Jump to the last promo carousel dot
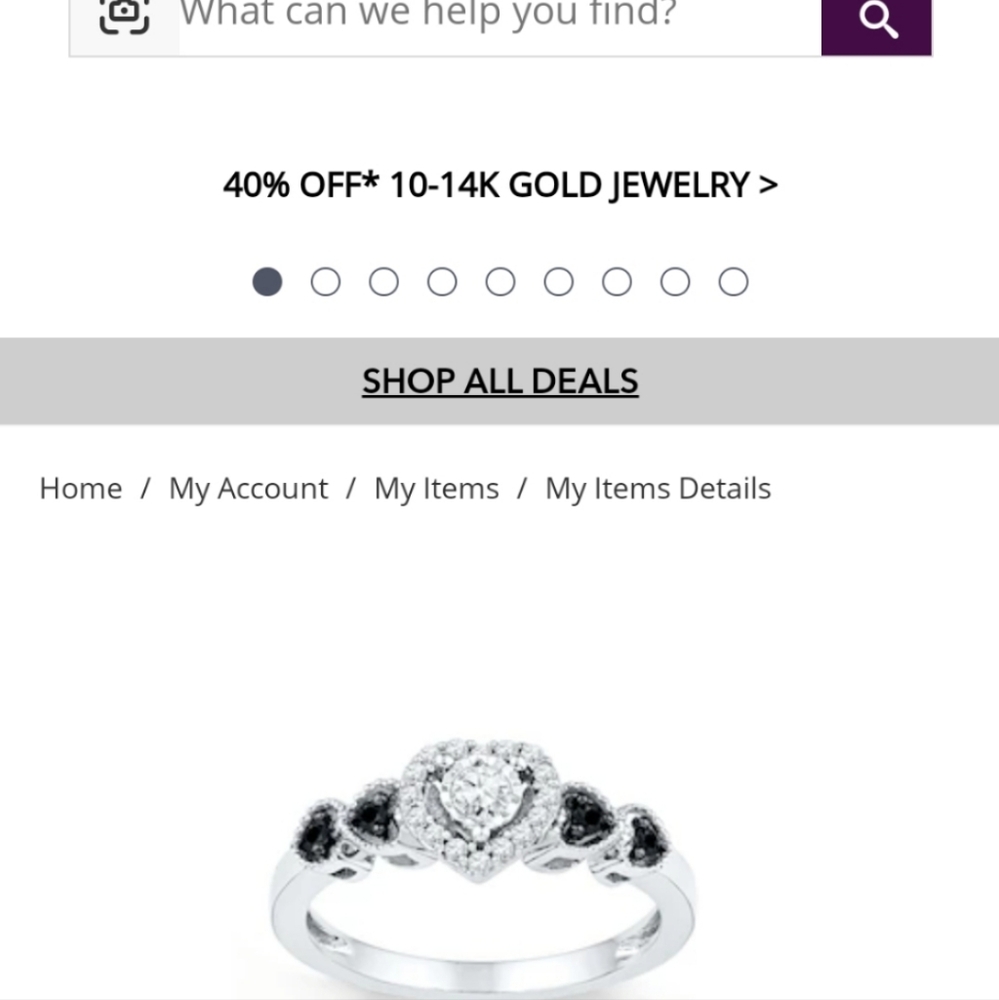Screen dimensions: 999x1000 733,282
